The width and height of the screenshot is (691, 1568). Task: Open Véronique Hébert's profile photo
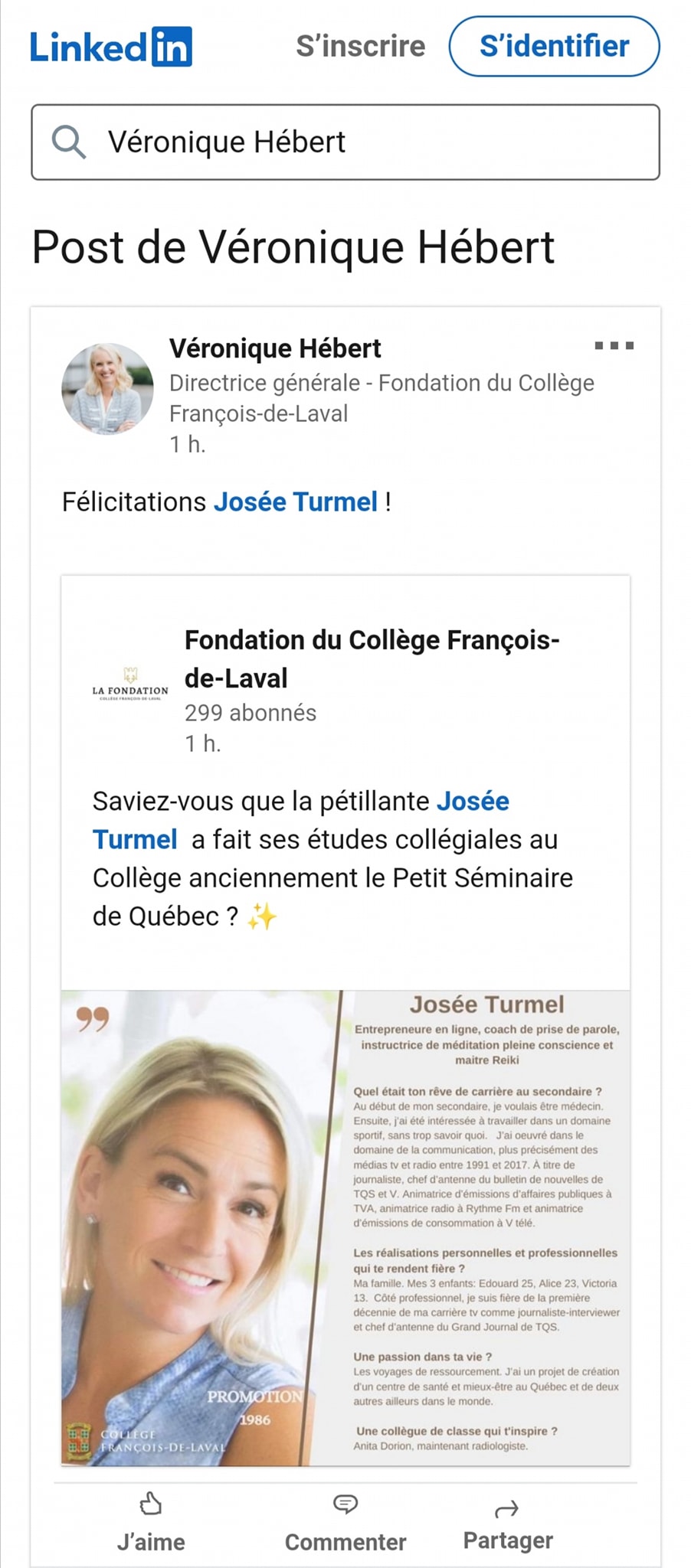pos(107,389)
